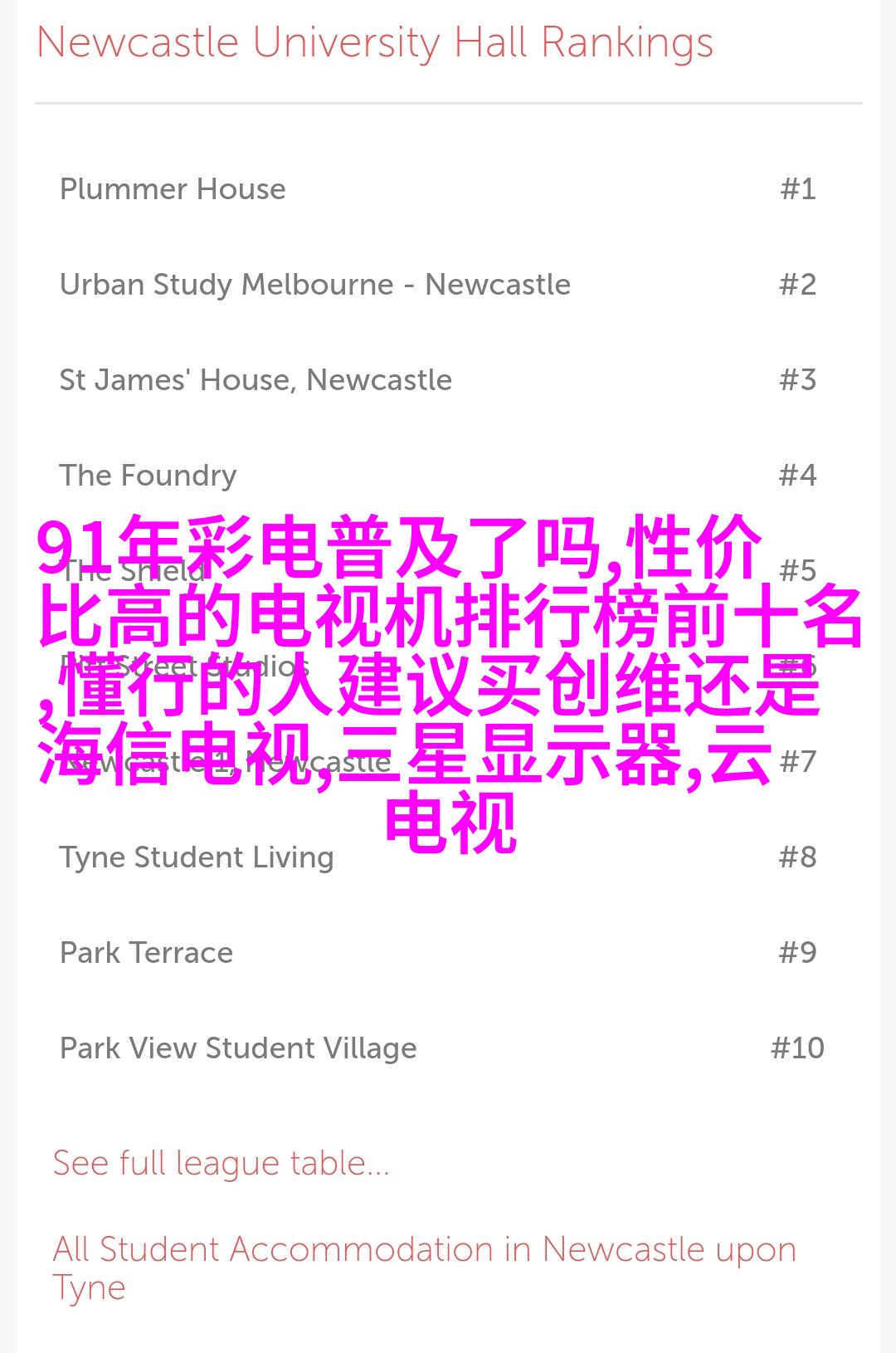This screenshot has height=1353, width=896.
Task: Open All Student Accommodation in Newcastle link
Action: pyautogui.click(x=423, y=1250)
